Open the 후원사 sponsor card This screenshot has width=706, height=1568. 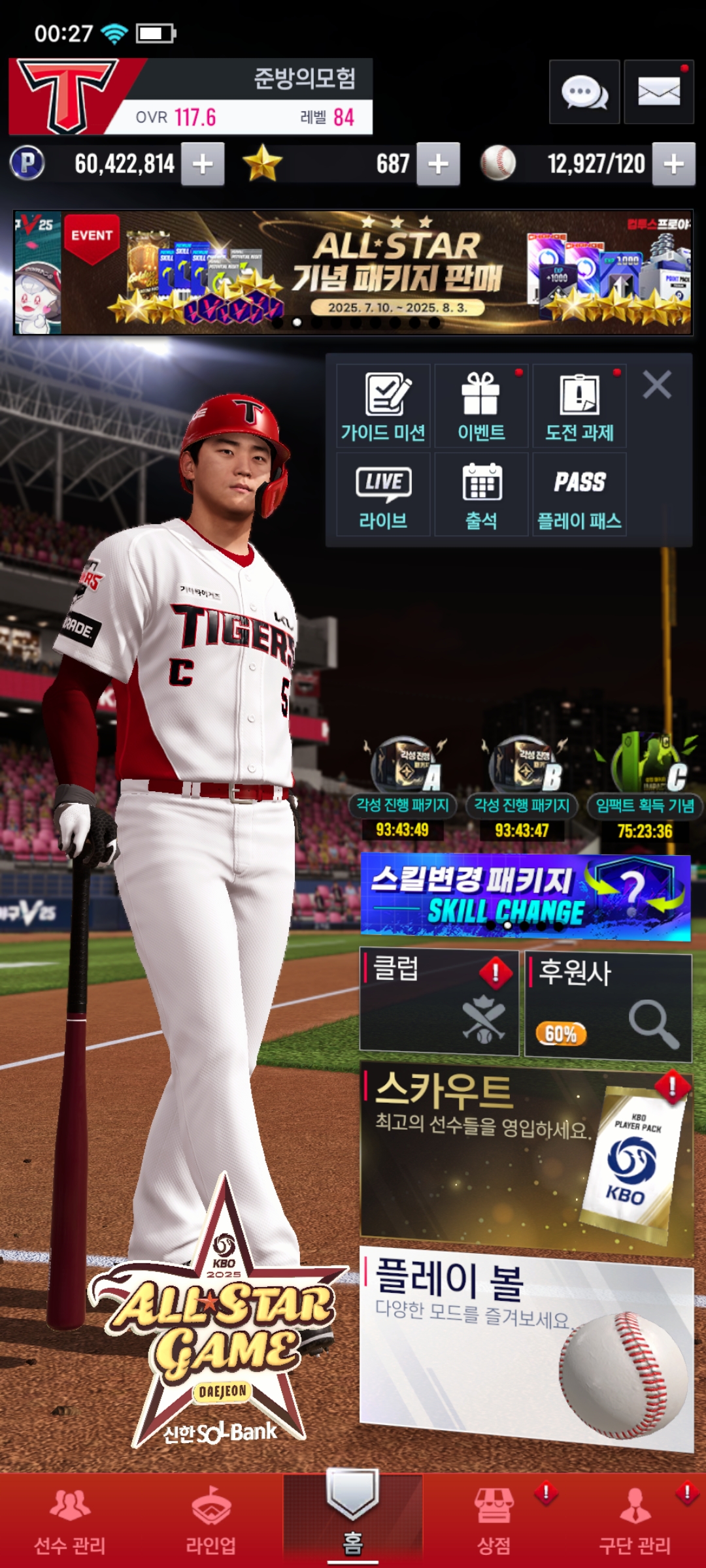(x=608, y=1005)
